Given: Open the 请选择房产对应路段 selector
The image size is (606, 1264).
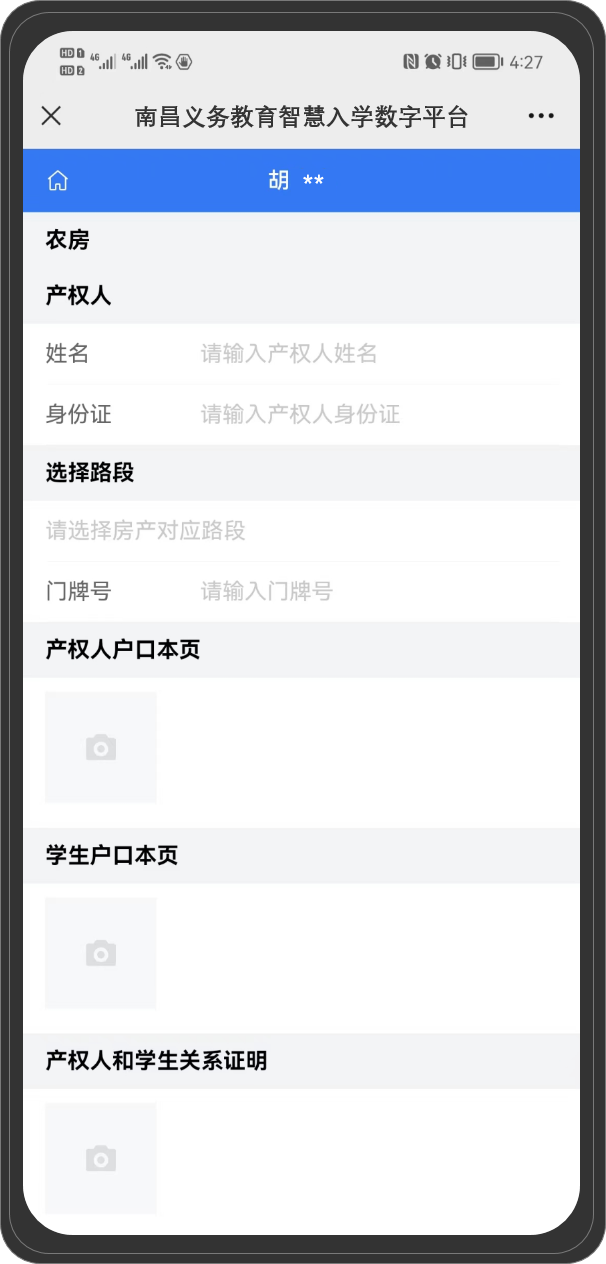Looking at the screenshot, I should (x=300, y=531).
